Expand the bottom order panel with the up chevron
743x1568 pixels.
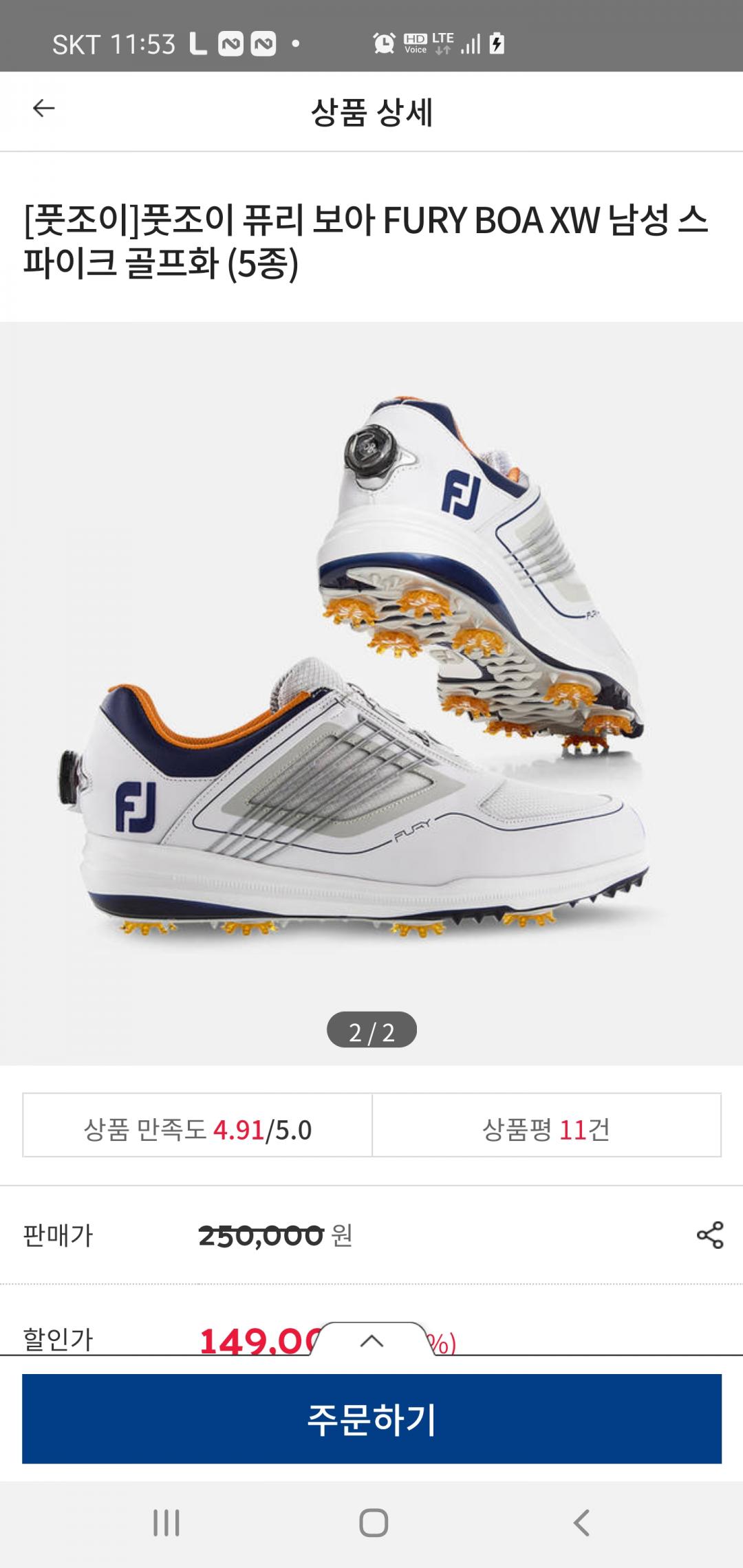(x=371, y=1340)
